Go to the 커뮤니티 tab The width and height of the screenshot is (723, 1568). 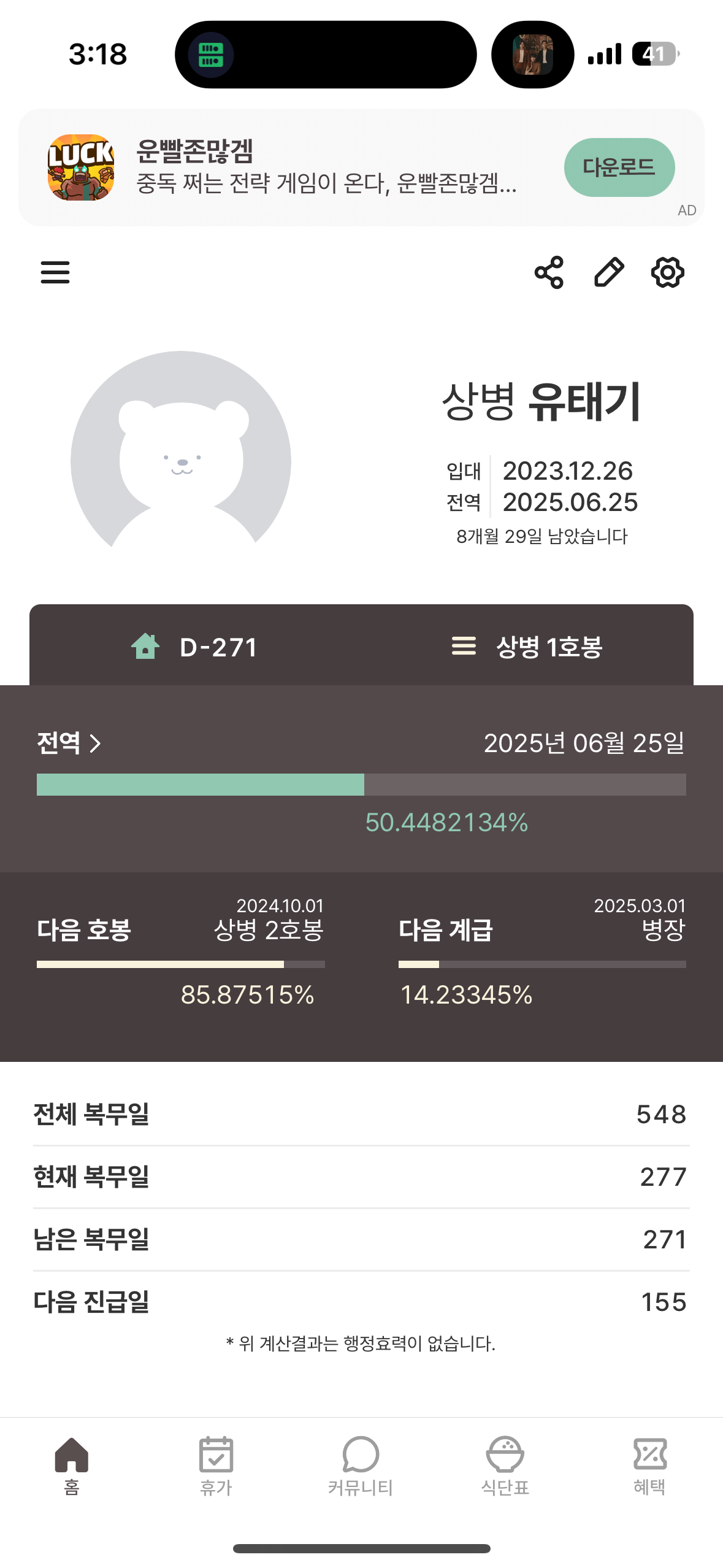(361, 1466)
